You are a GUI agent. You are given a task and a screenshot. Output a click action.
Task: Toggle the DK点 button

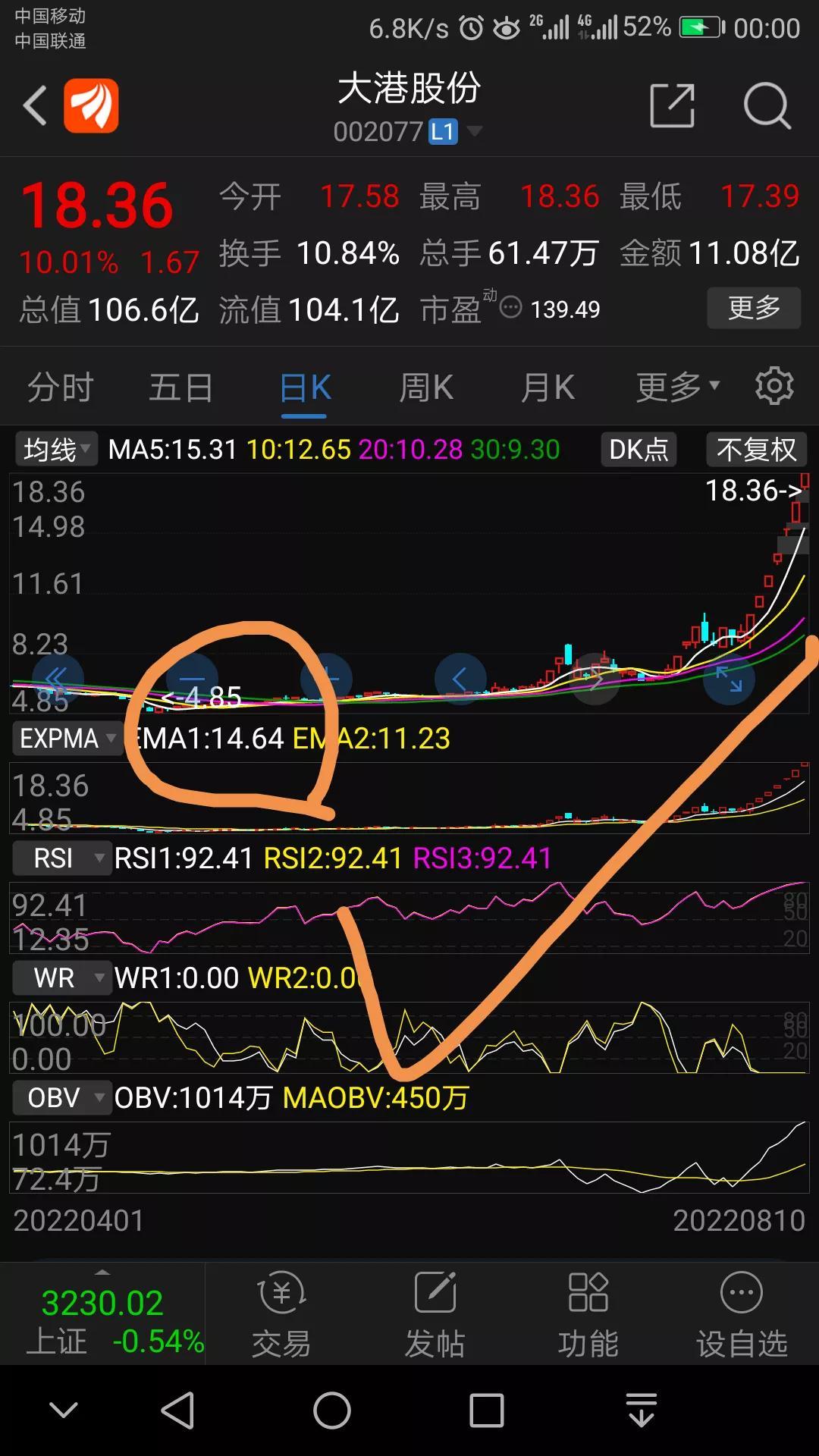[x=639, y=450]
